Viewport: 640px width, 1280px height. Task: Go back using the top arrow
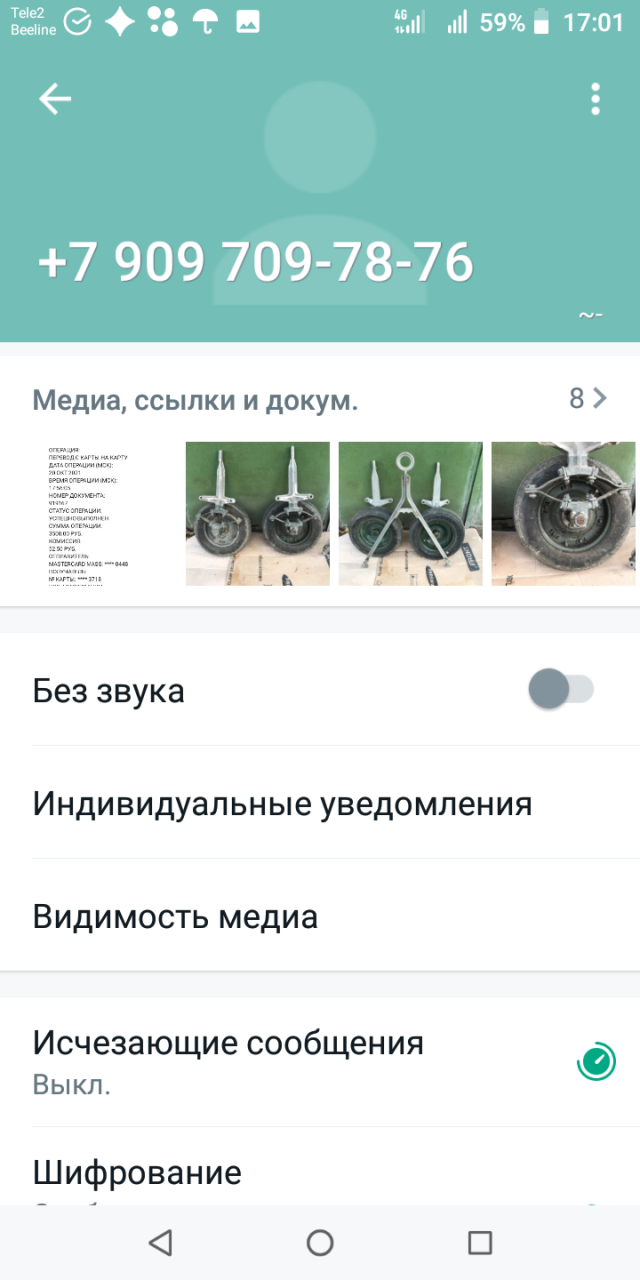(55, 98)
